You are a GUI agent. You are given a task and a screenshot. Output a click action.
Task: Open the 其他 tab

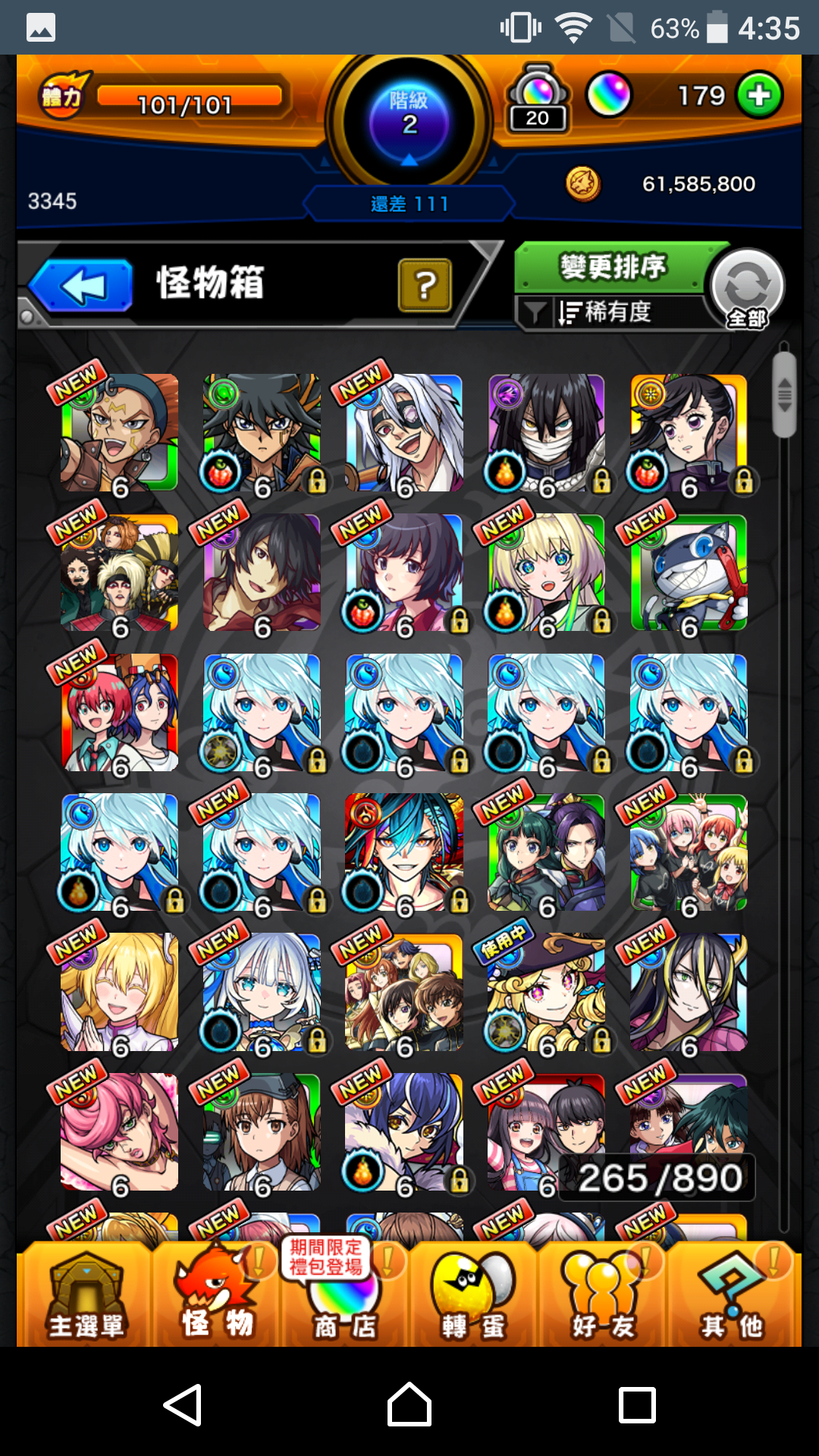click(x=732, y=1295)
